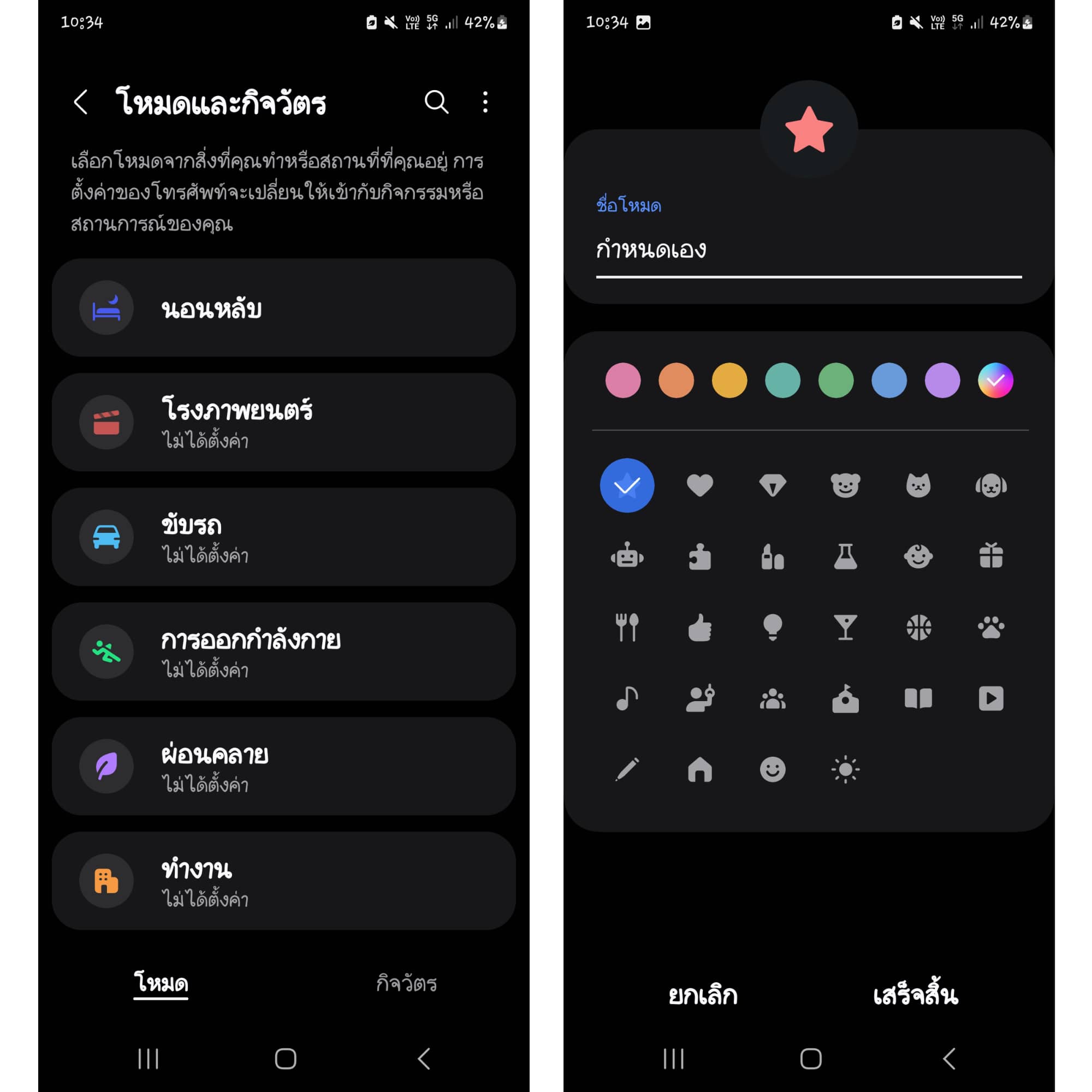Select the ขับรถ mode
Viewport: 1092px width, 1092px height.
(x=283, y=536)
